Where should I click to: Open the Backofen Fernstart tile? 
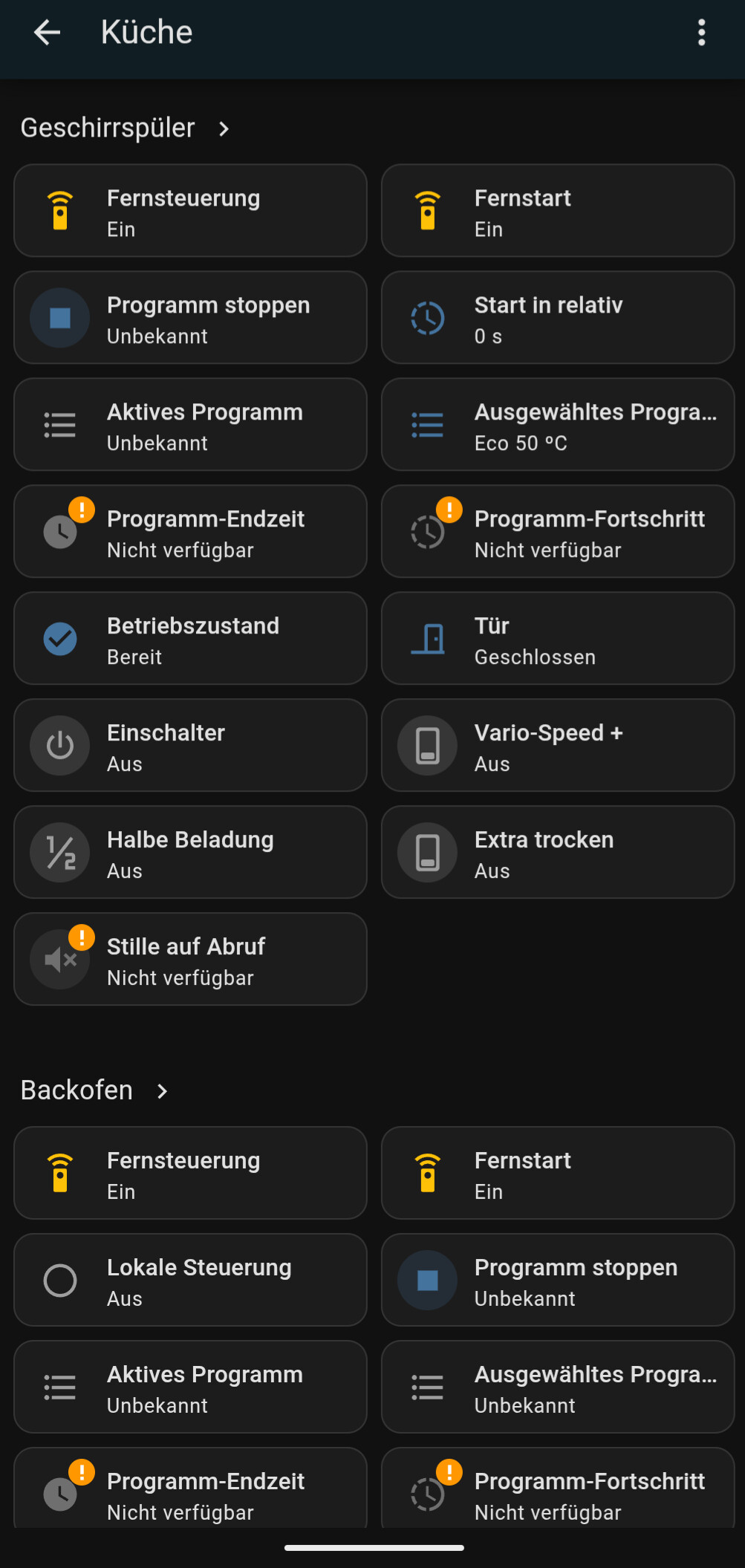coord(557,1174)
